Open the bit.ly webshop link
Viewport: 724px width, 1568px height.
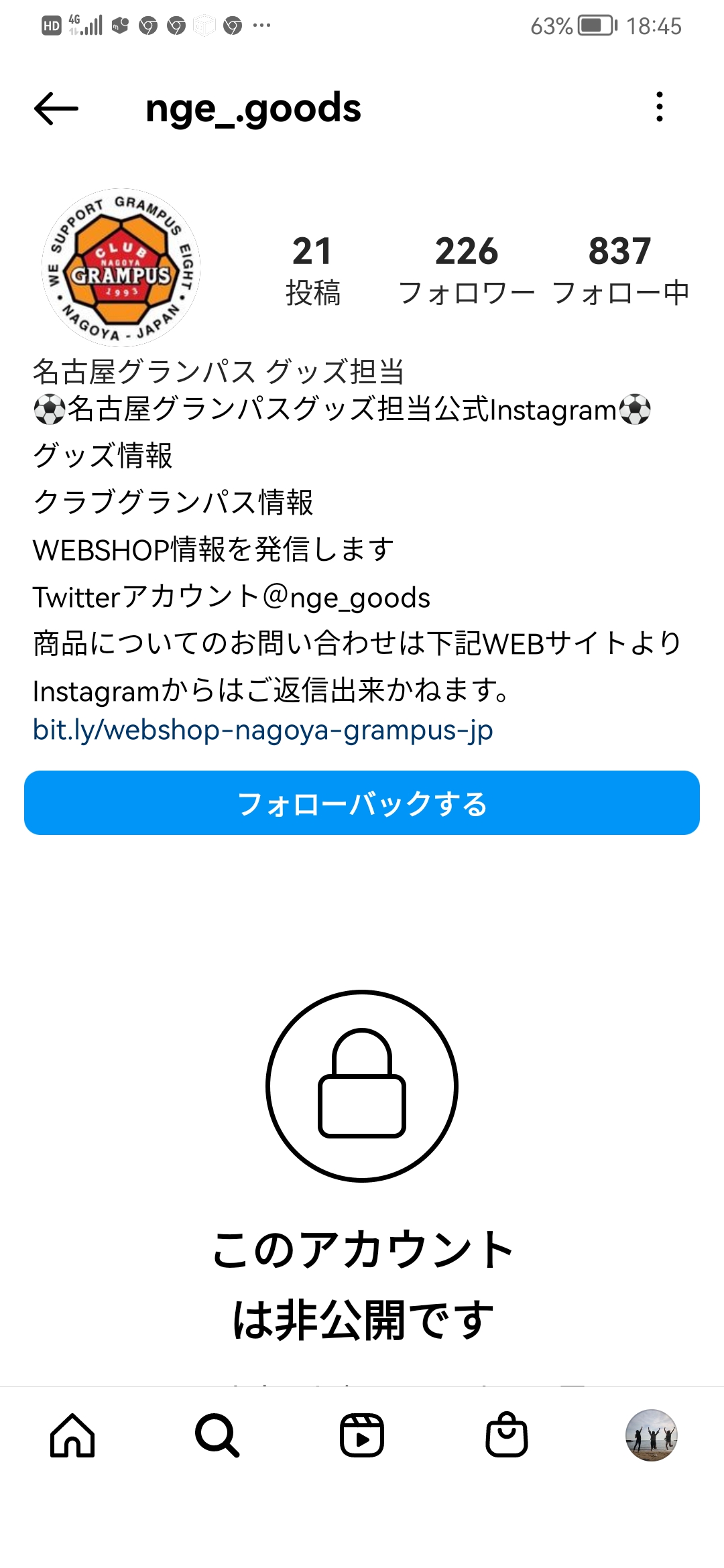tap(263, 730)
